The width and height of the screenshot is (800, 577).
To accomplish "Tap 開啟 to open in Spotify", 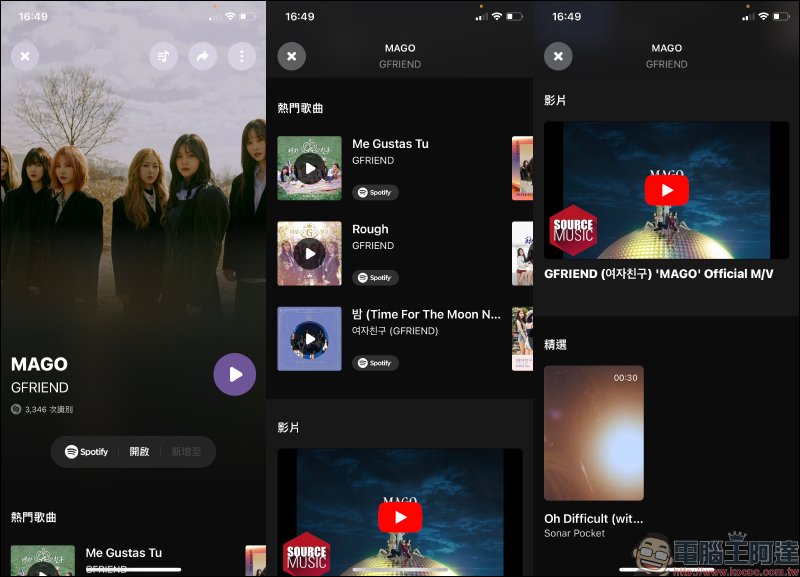I will [139, 452].
